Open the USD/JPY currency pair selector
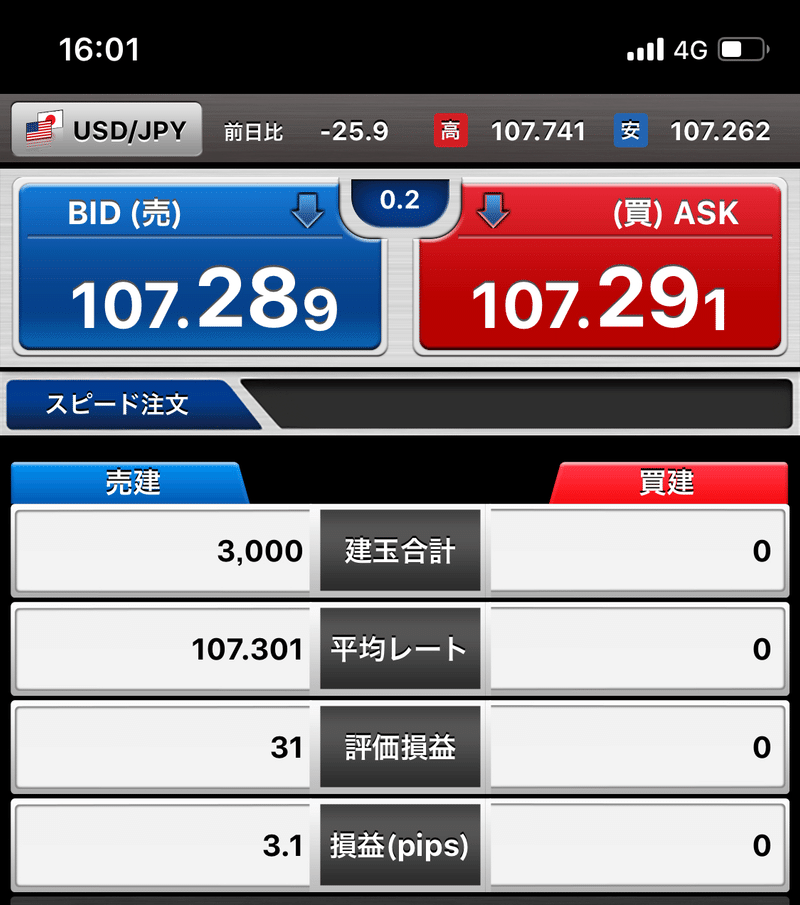Screen dimensions: 800x905 click(107, 130)
